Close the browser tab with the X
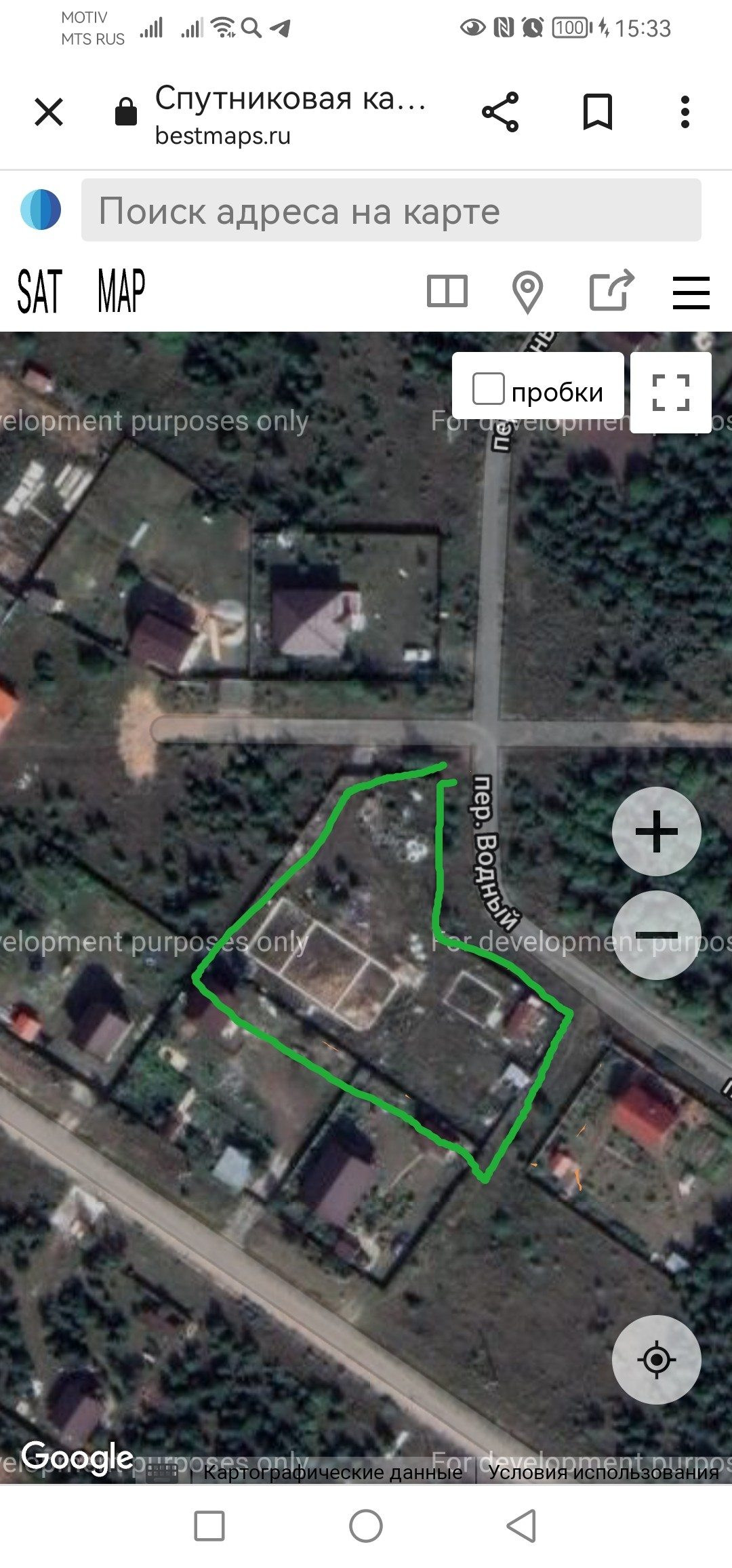Image resolution: width=732 pixels, height=1568 pixels. pyautogui.click(x=49, y=113)
